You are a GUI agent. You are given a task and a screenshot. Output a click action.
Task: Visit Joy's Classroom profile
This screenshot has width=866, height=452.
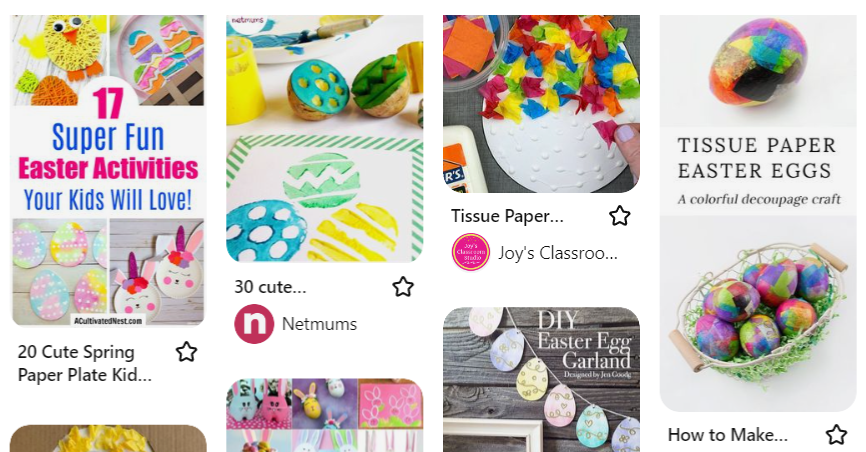click(535, 253)
